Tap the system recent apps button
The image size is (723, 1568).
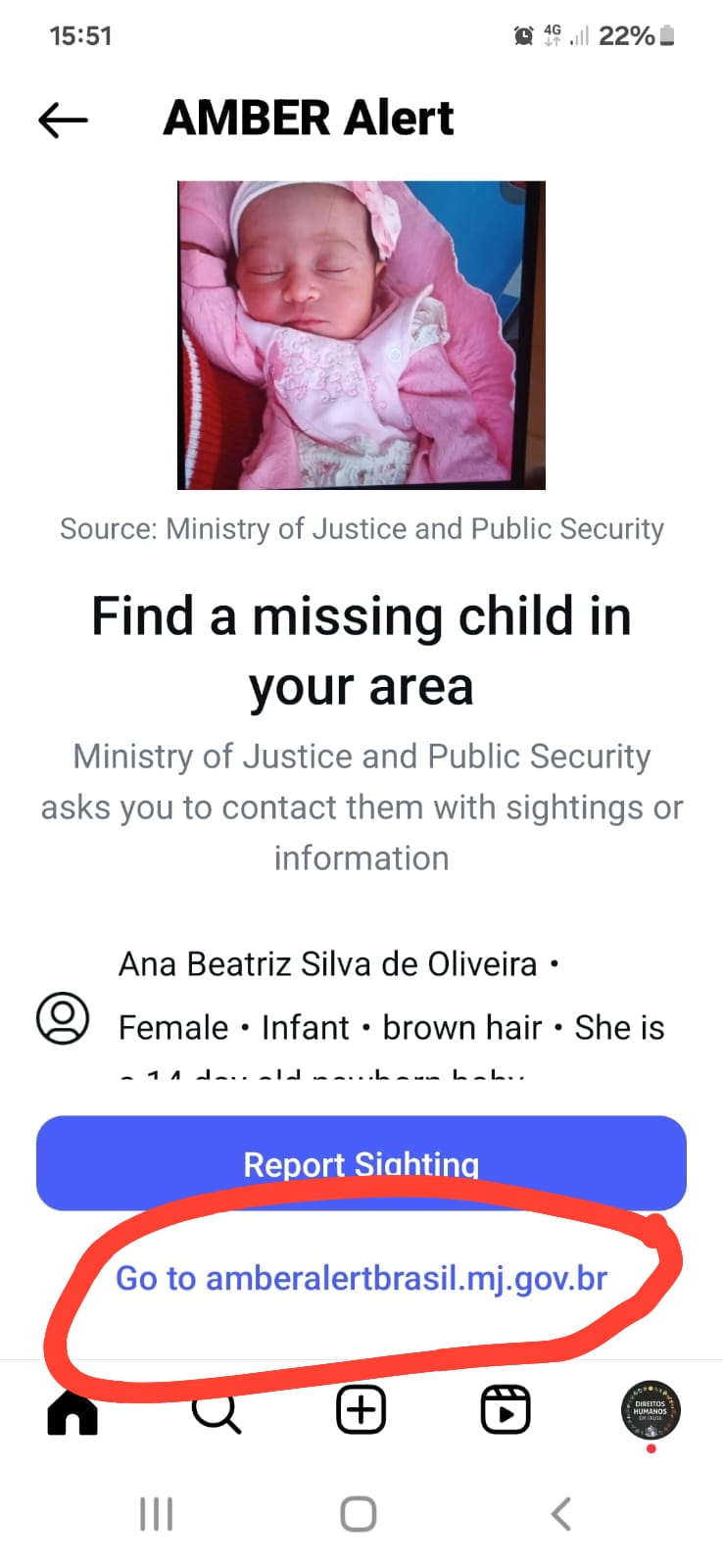click(x=157, y=1514)
